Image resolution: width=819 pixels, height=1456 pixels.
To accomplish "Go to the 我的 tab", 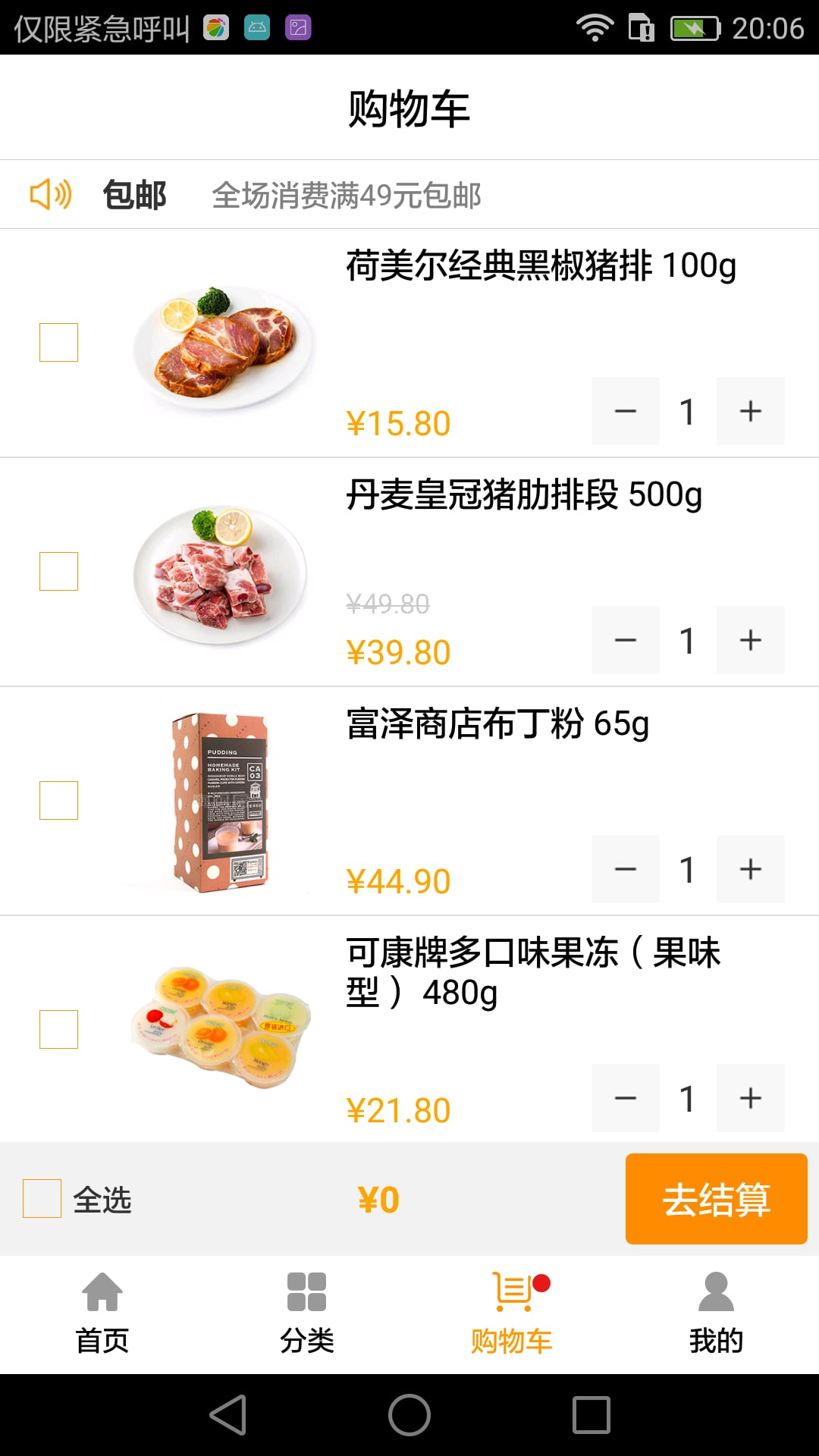I will (x=717, y=1314).
